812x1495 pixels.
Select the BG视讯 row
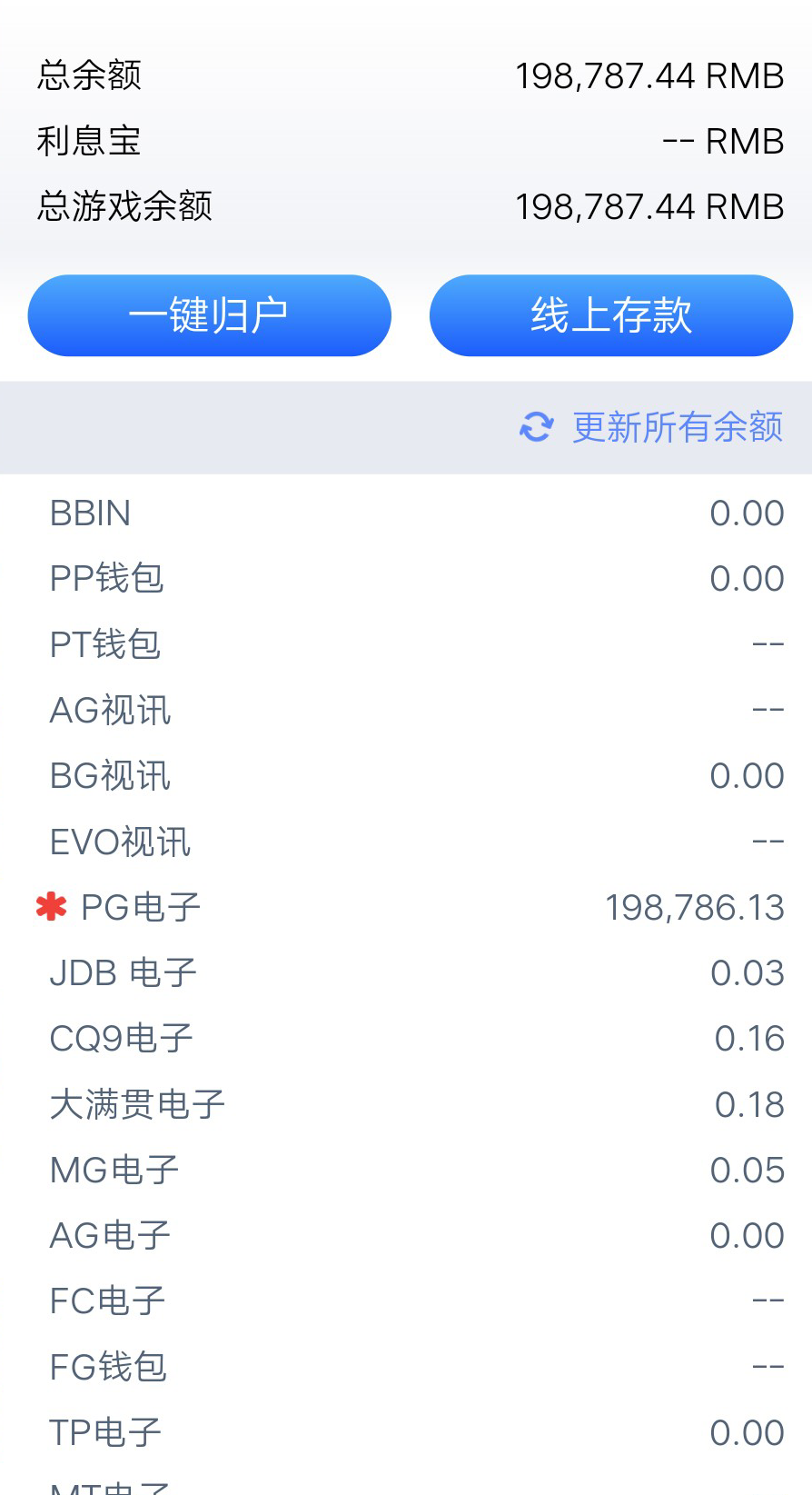pos(406,776)
